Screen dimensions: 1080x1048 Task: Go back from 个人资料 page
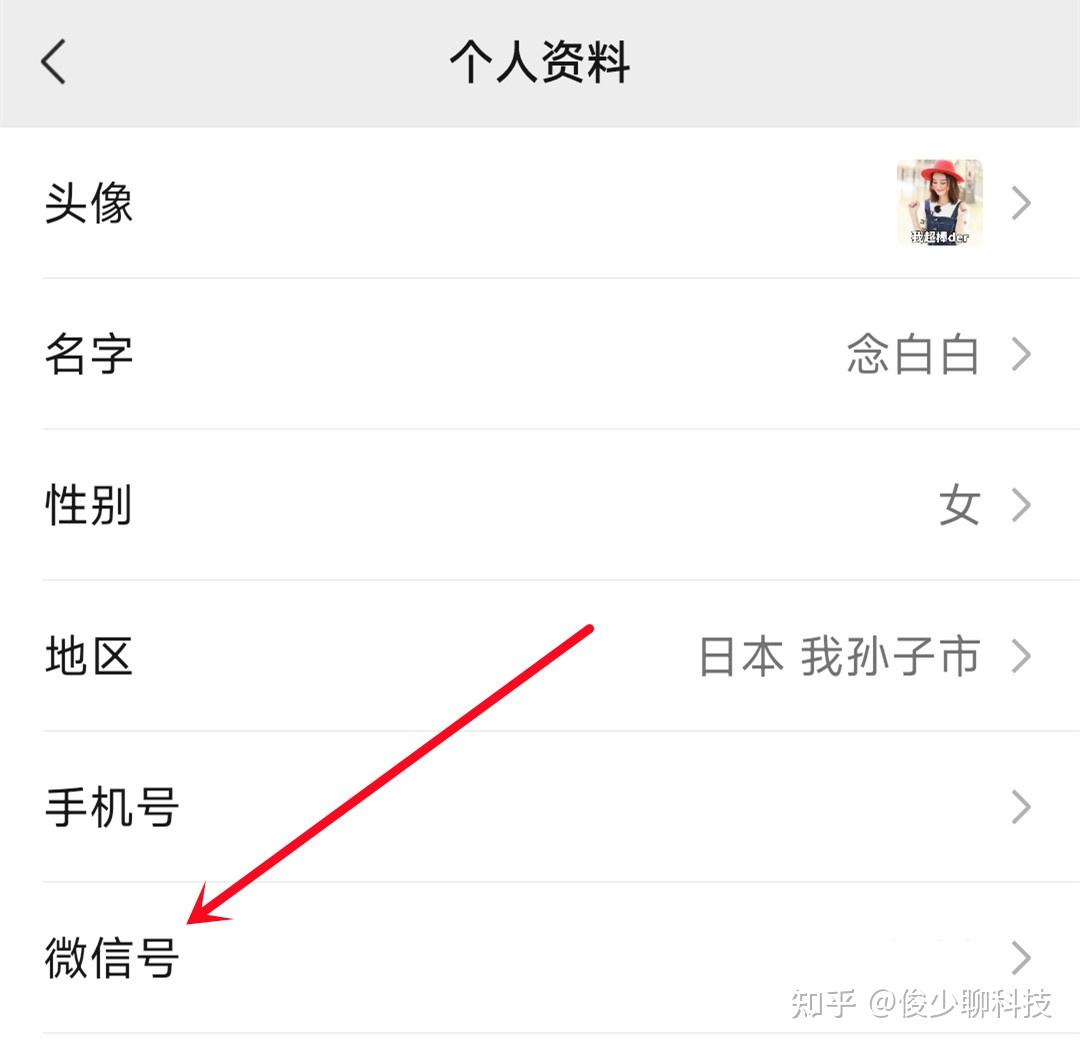pos(54,62)
